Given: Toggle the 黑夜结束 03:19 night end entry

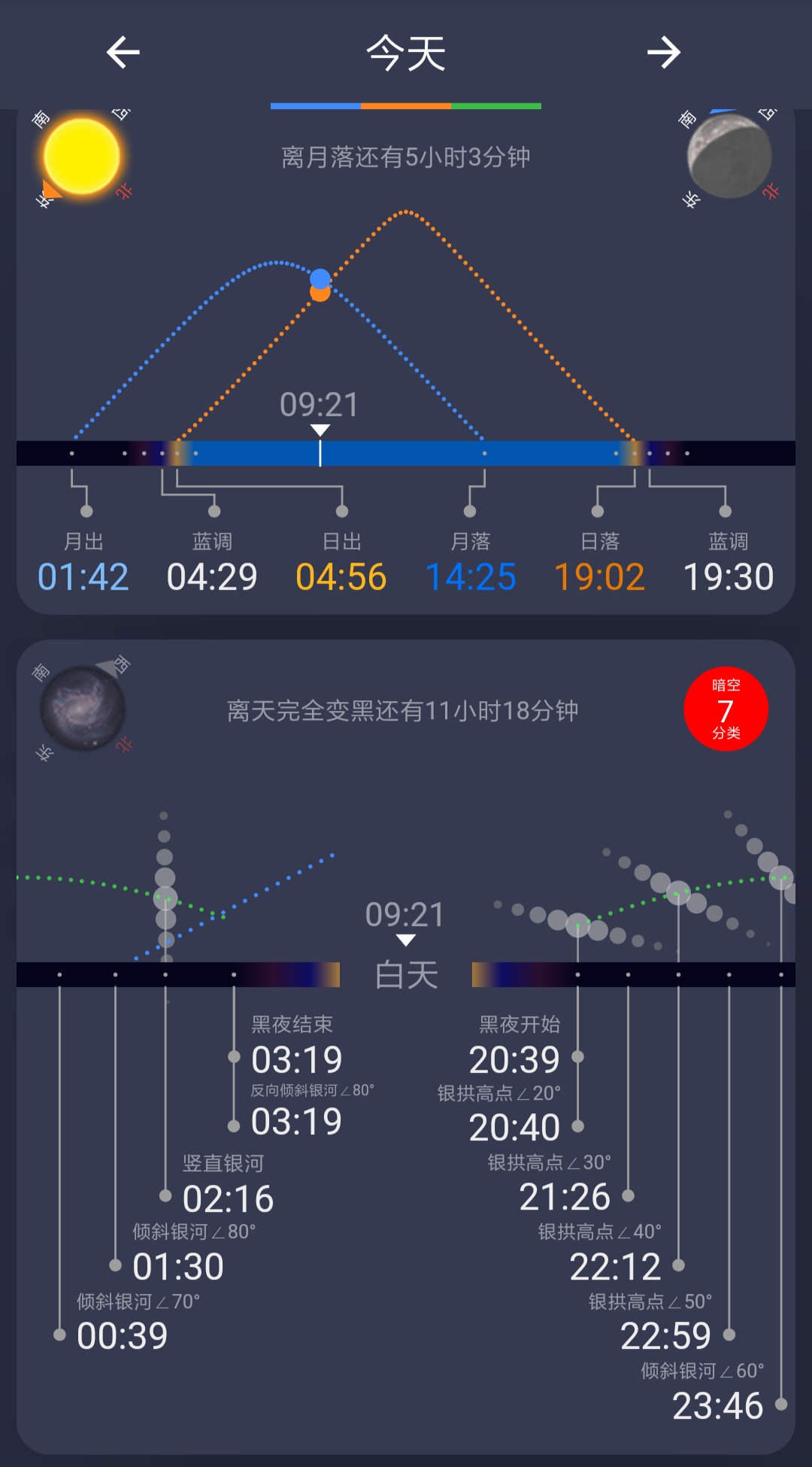Looking at the screenshot, I should click(x=295, y=1046).
